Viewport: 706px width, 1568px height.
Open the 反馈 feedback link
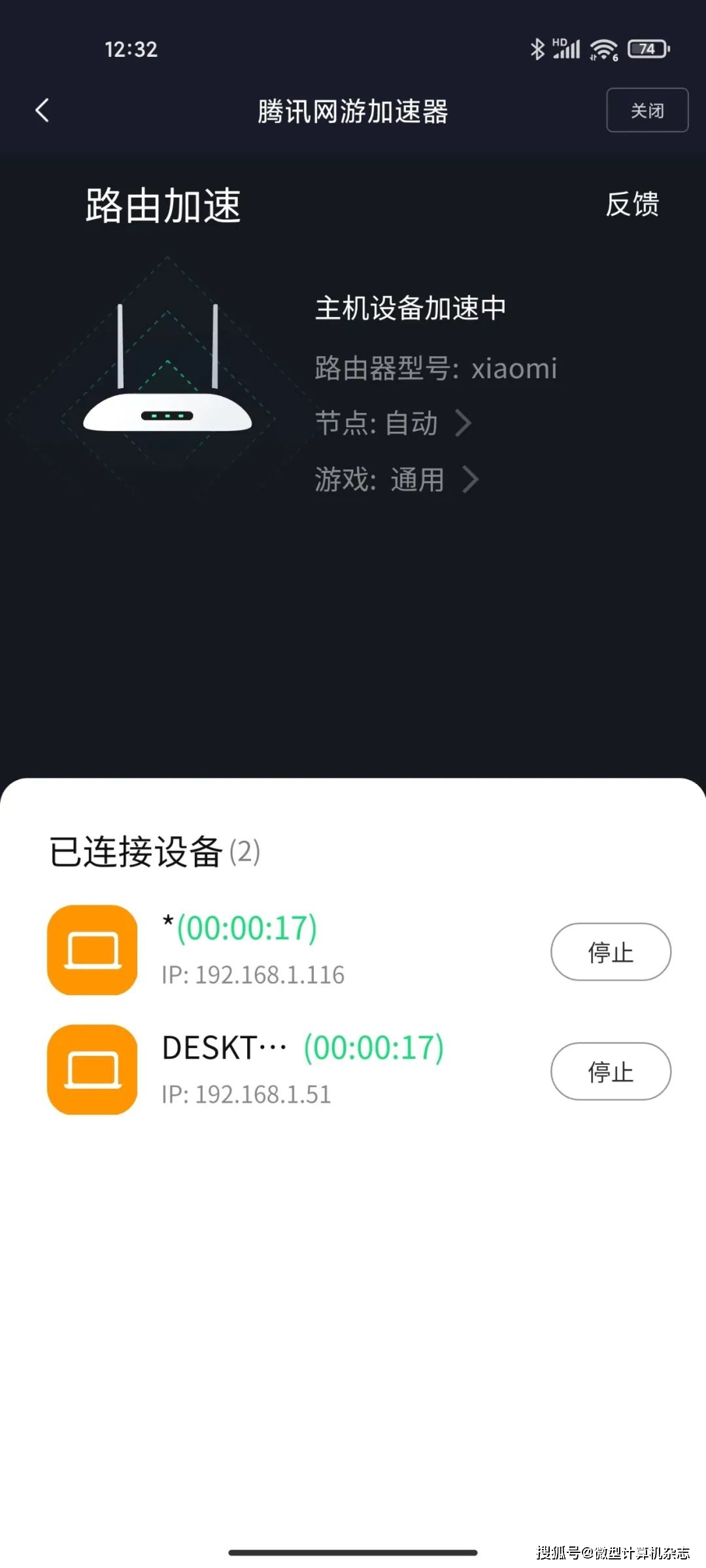(631, 204)
